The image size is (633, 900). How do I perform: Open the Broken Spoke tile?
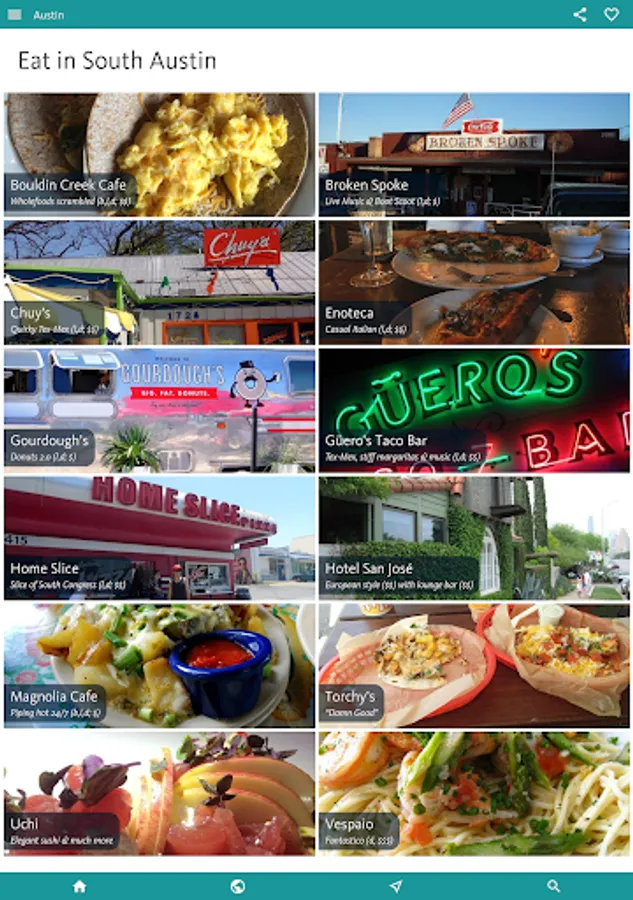(x=474, y=154)
